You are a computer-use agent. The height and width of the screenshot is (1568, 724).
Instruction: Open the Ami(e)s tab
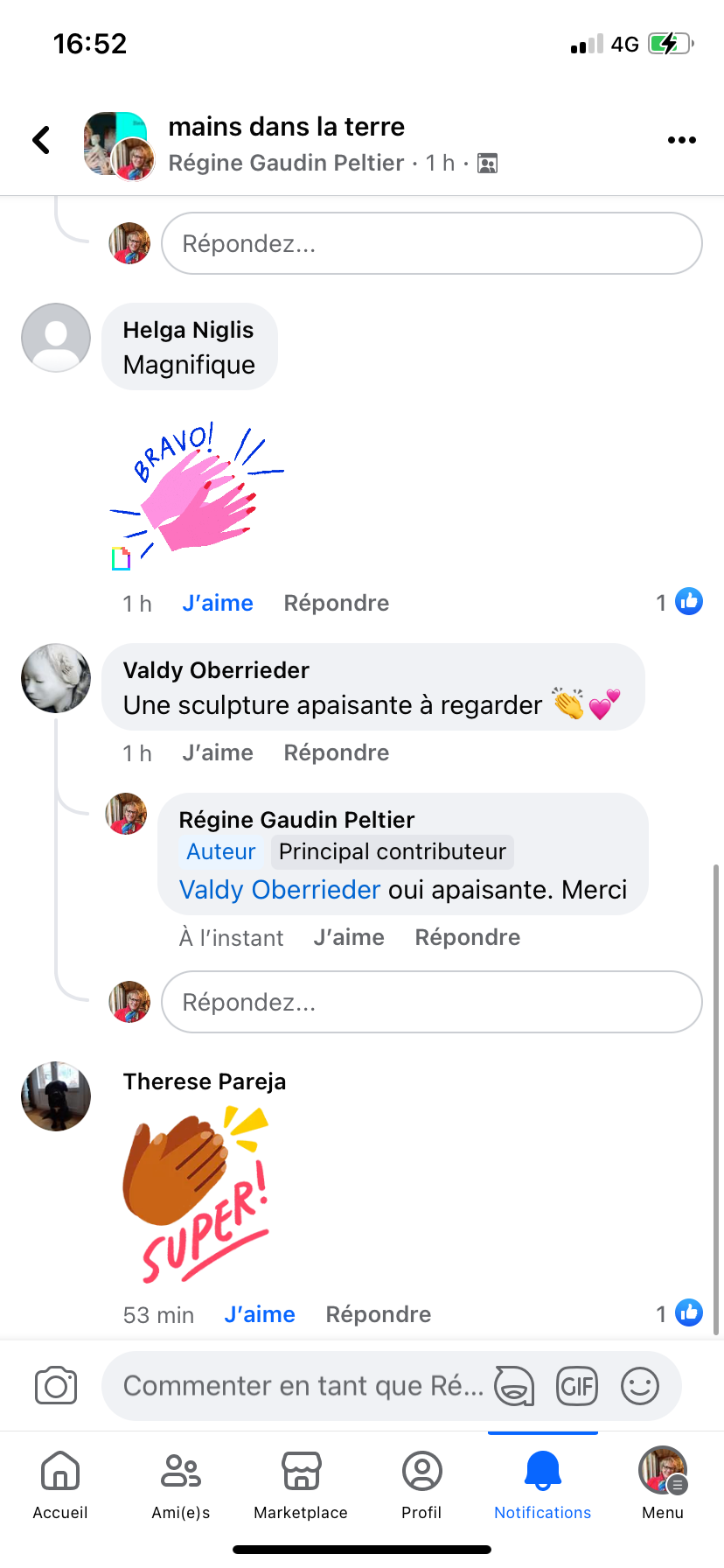181,1484
